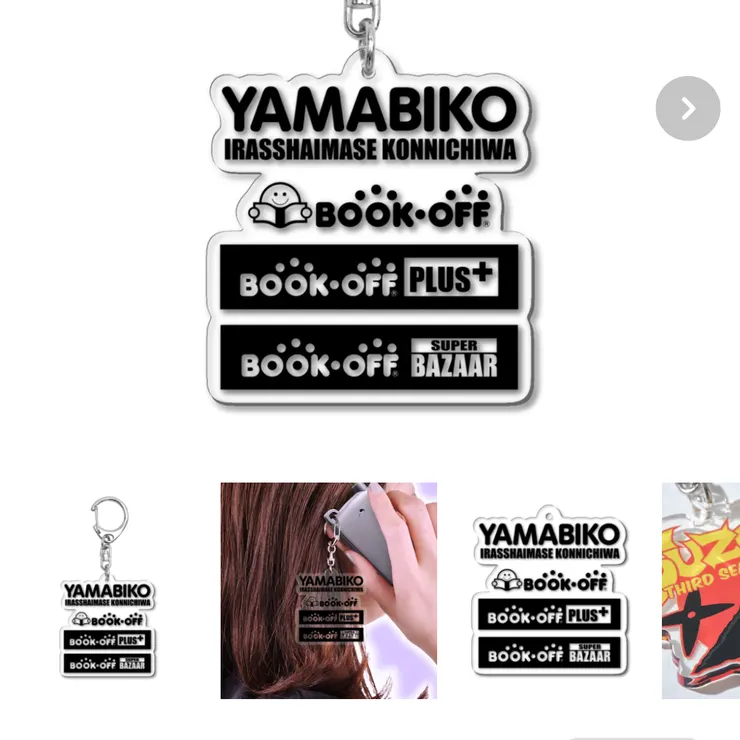Select the keychain-with-clasp thumbnail
This screenshot has height=740, width=740.
coord(107,590)
